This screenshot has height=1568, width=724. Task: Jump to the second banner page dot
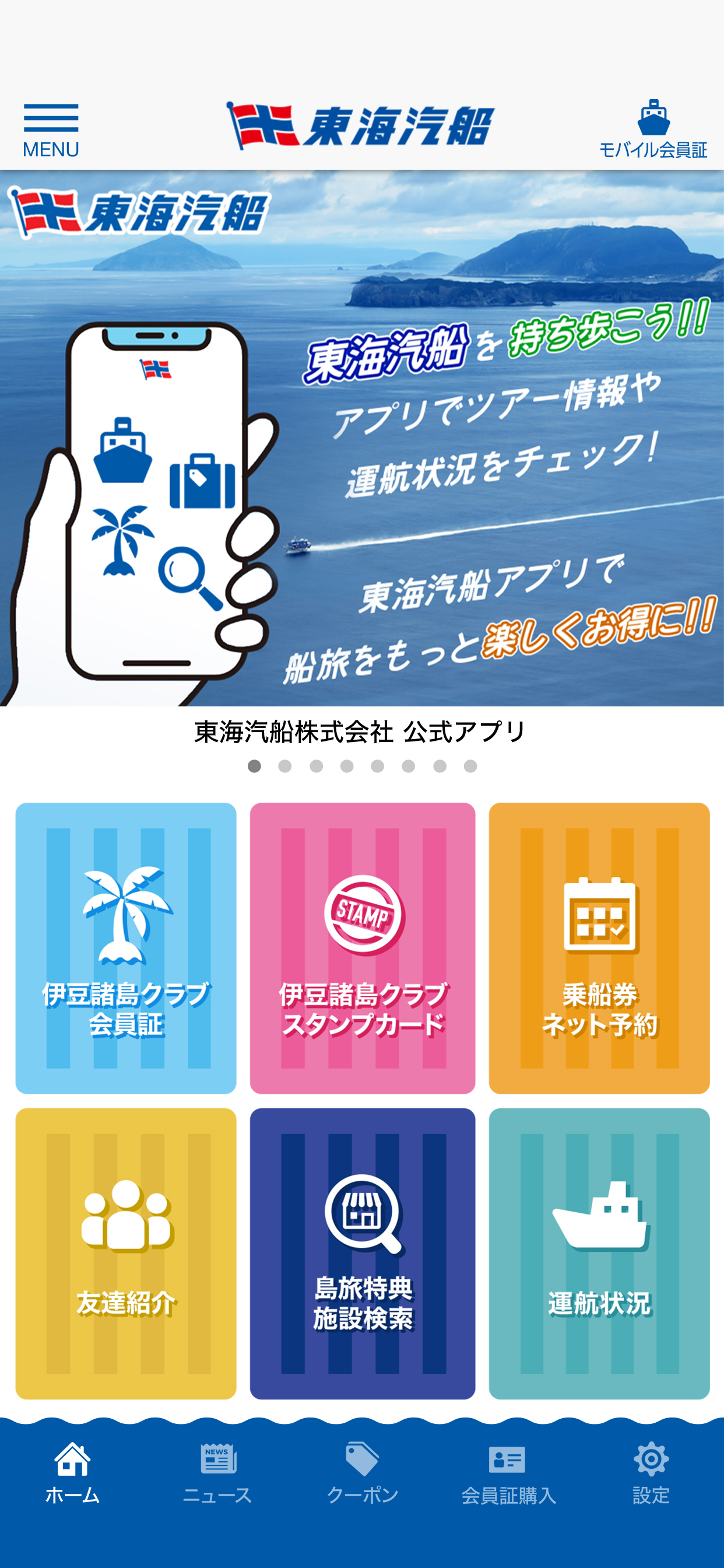(x=284, y=766)
